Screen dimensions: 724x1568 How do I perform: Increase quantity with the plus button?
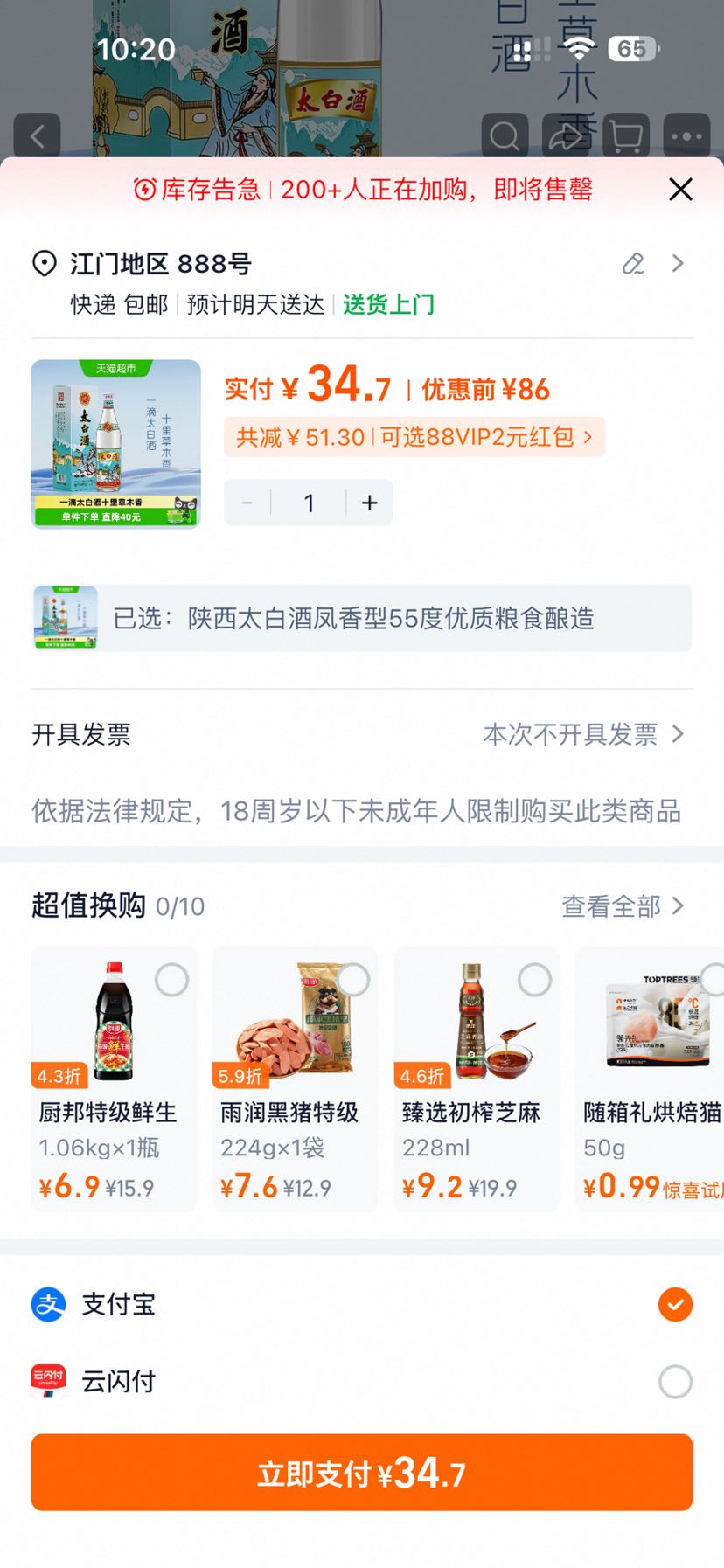[369, 503]
